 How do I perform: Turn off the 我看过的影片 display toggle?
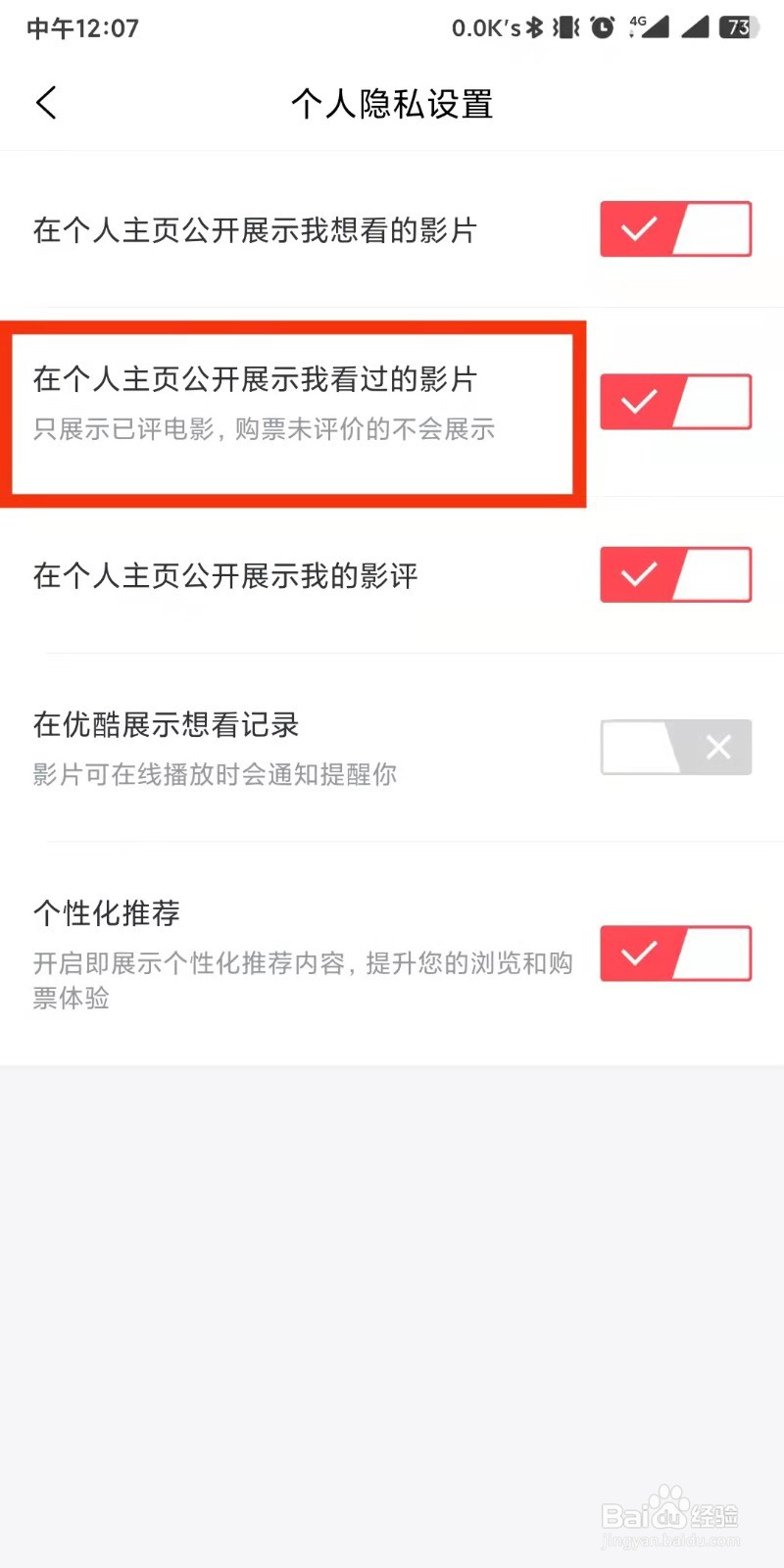tap(675, 402)
